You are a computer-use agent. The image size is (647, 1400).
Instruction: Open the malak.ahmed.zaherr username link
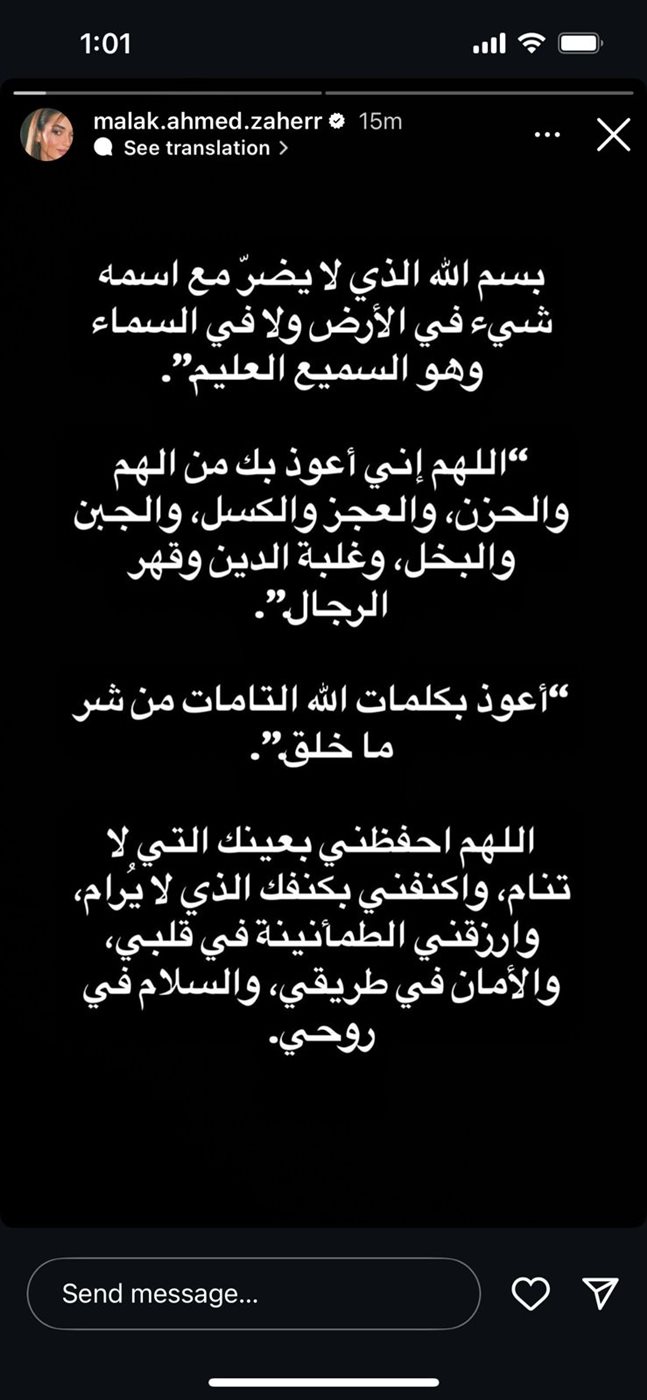208,121
